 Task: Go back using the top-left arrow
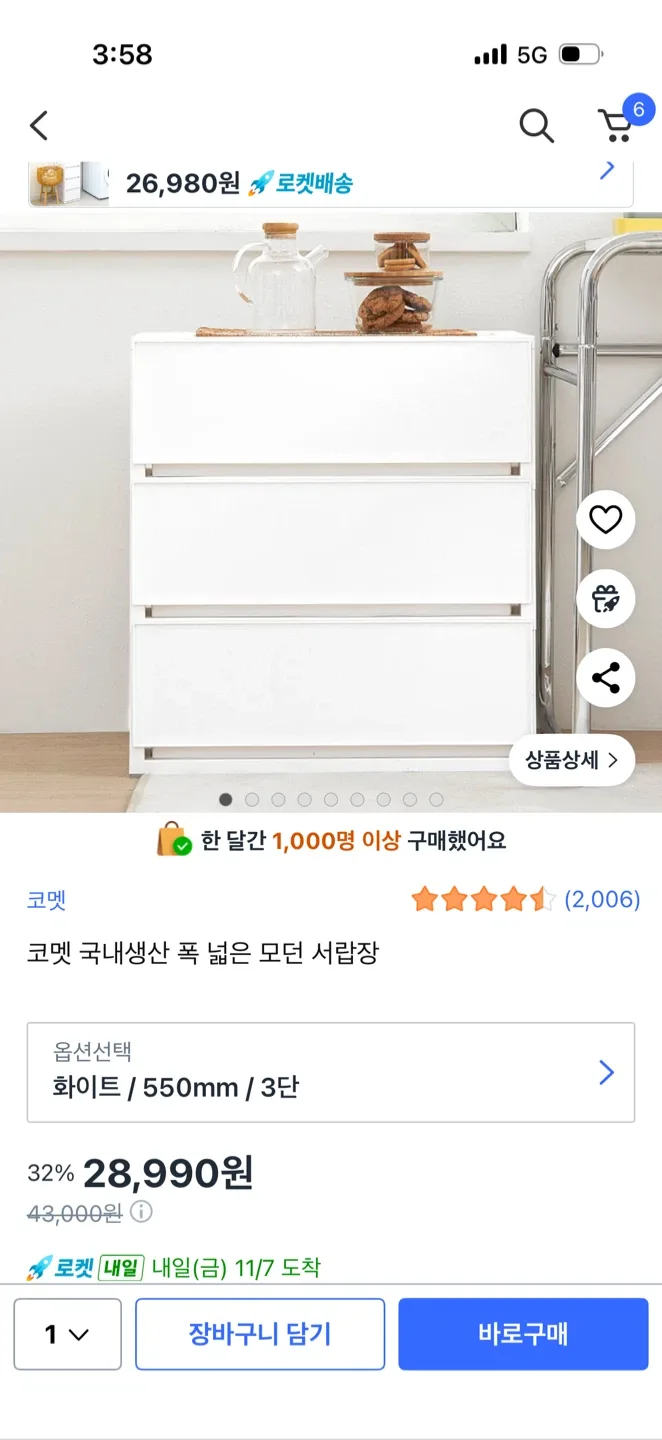point(39,126)
